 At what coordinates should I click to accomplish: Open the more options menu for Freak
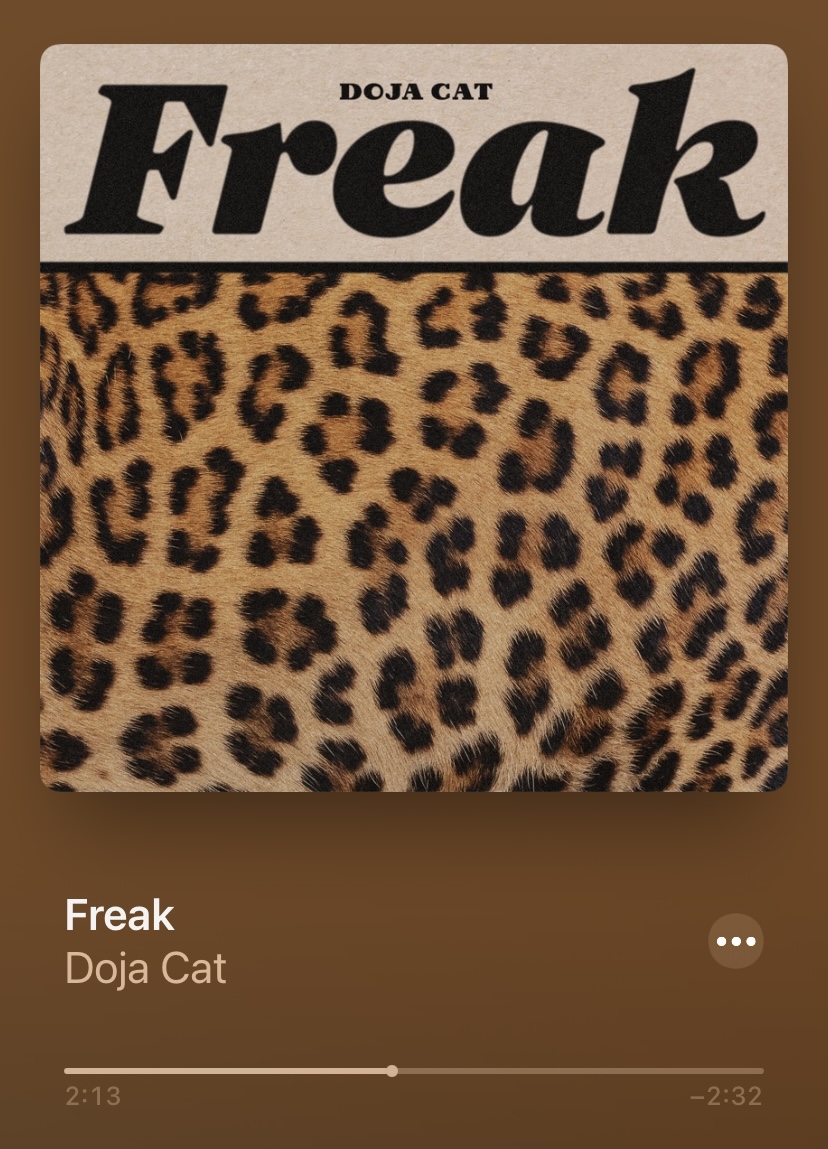[736, 941]
